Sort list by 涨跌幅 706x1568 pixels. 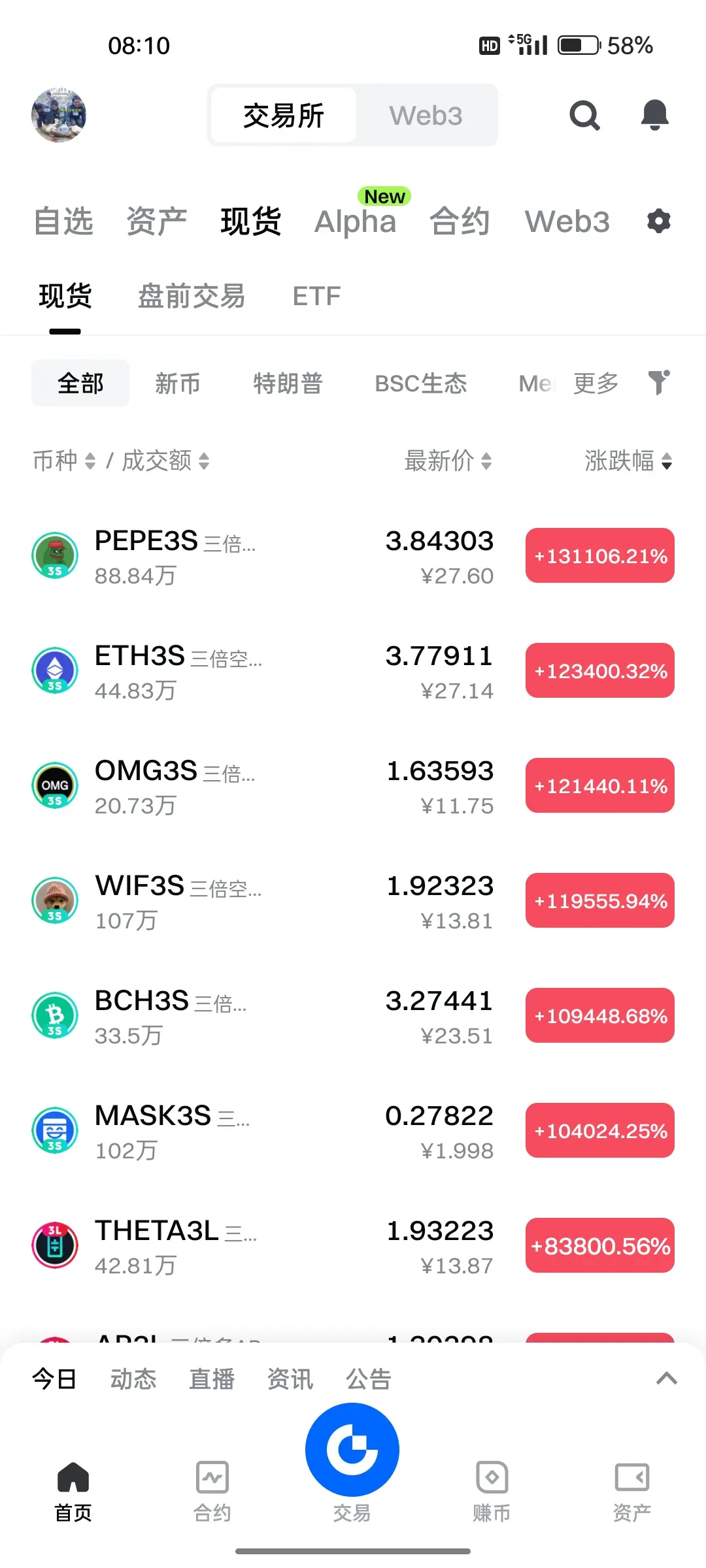(628, 461)
